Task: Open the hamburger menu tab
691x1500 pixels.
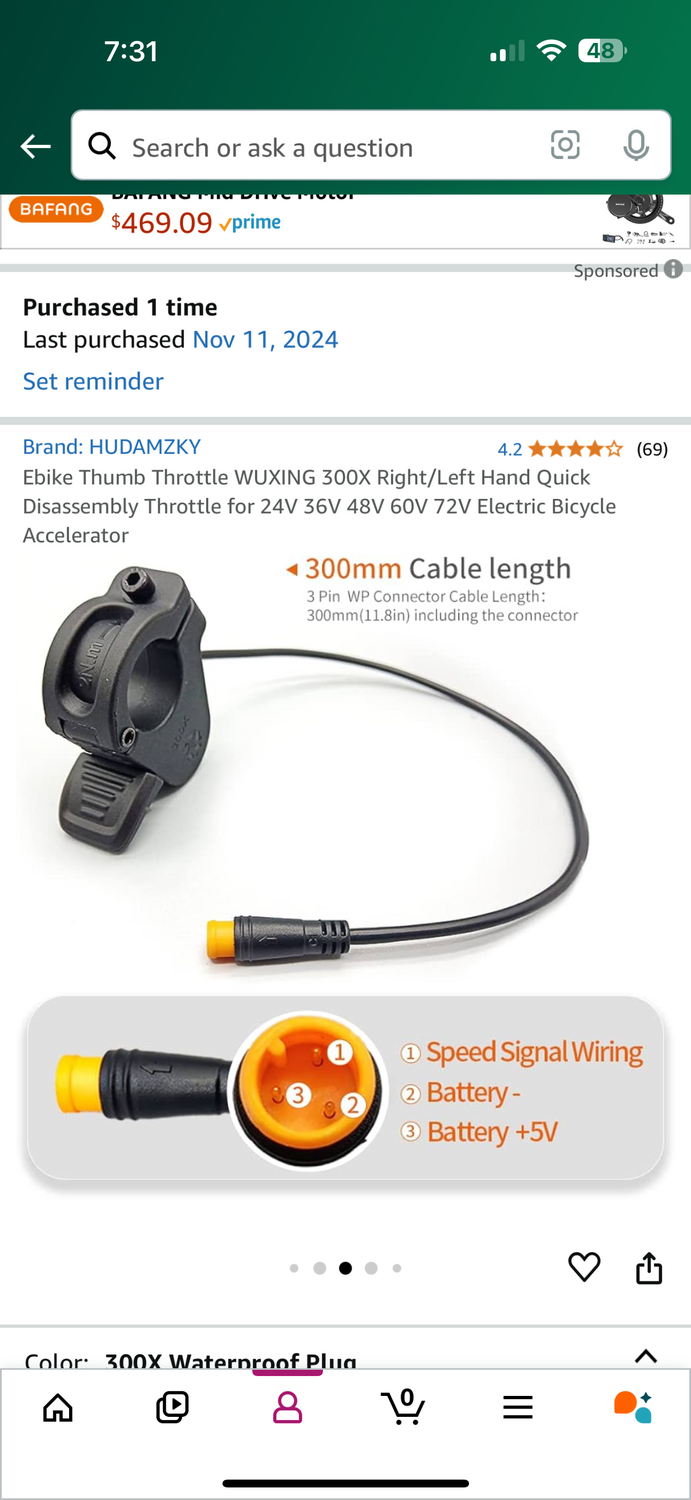Action: (518, 1408)
